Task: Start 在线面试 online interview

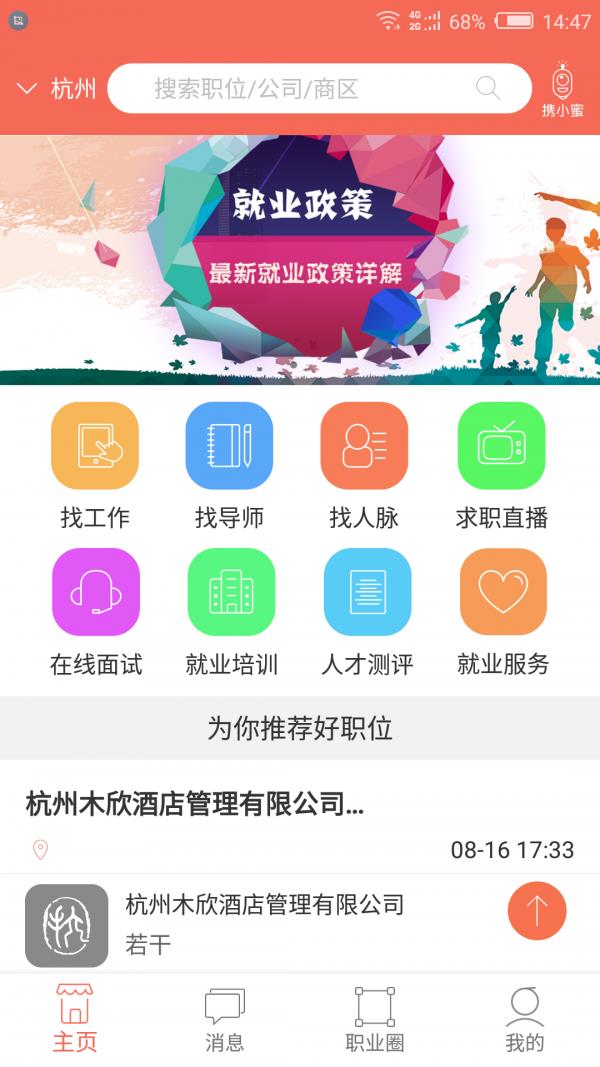Action: [x=96, y=611]
